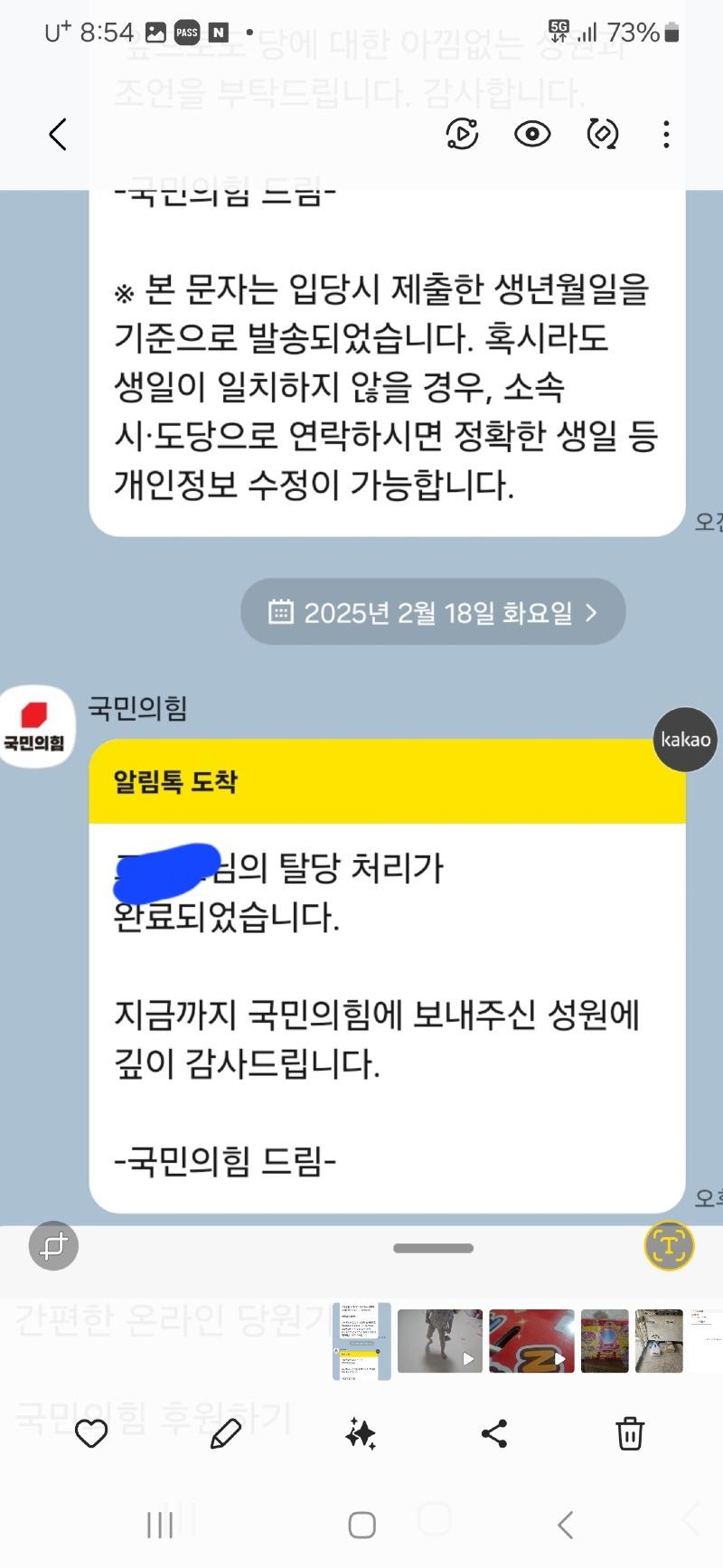The width and height of the screenshot is (723, 1568).
Task: Share this screenshot
Action: point(494,1433)
